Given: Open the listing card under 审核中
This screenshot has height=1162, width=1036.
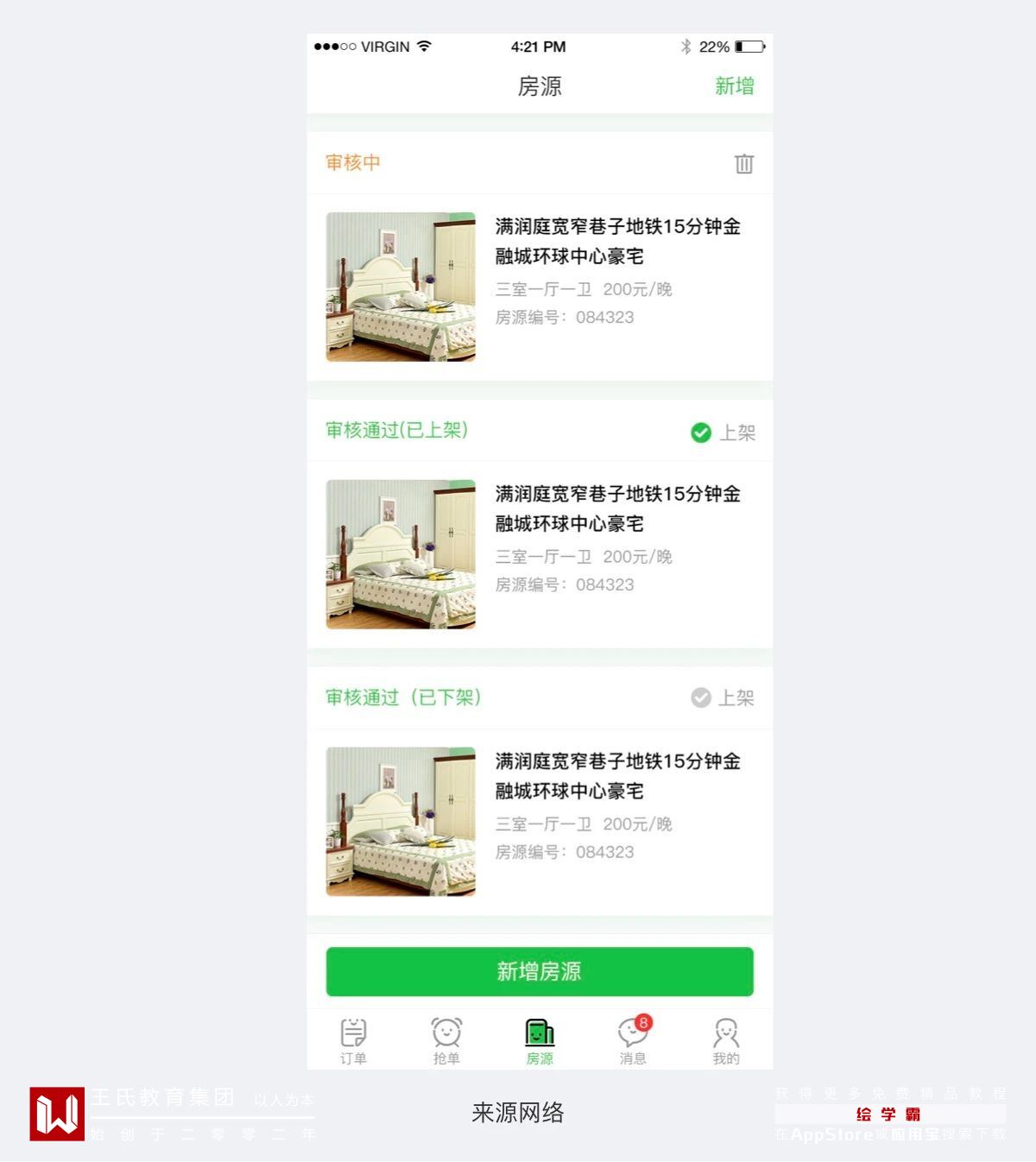Looking at the screenshot, I should point(539,287).
